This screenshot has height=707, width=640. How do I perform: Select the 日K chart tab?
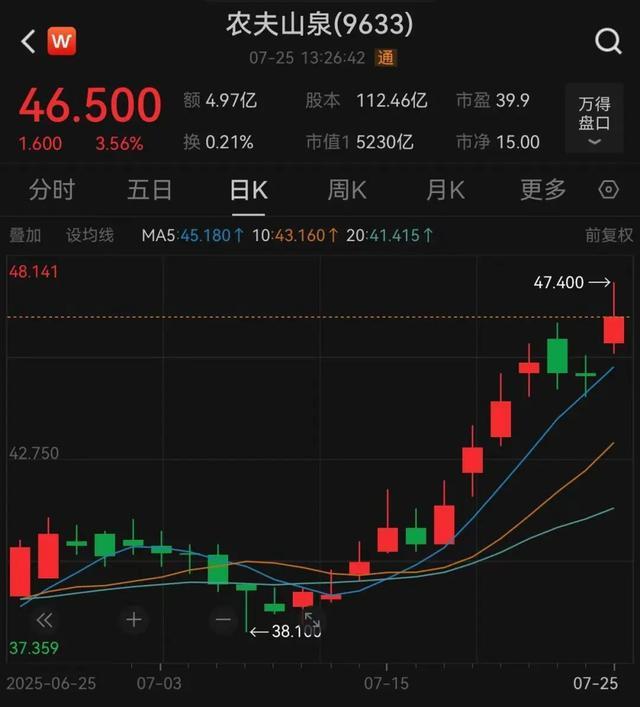click(248, 190)
